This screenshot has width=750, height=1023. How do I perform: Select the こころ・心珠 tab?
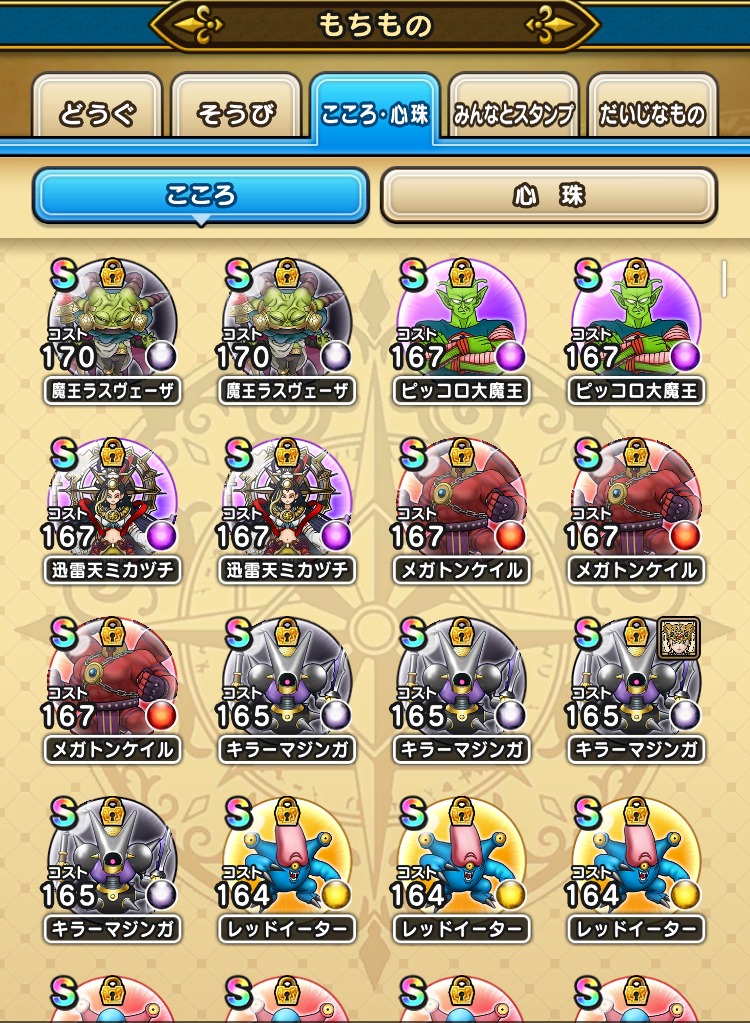click(x=375, y=112)
